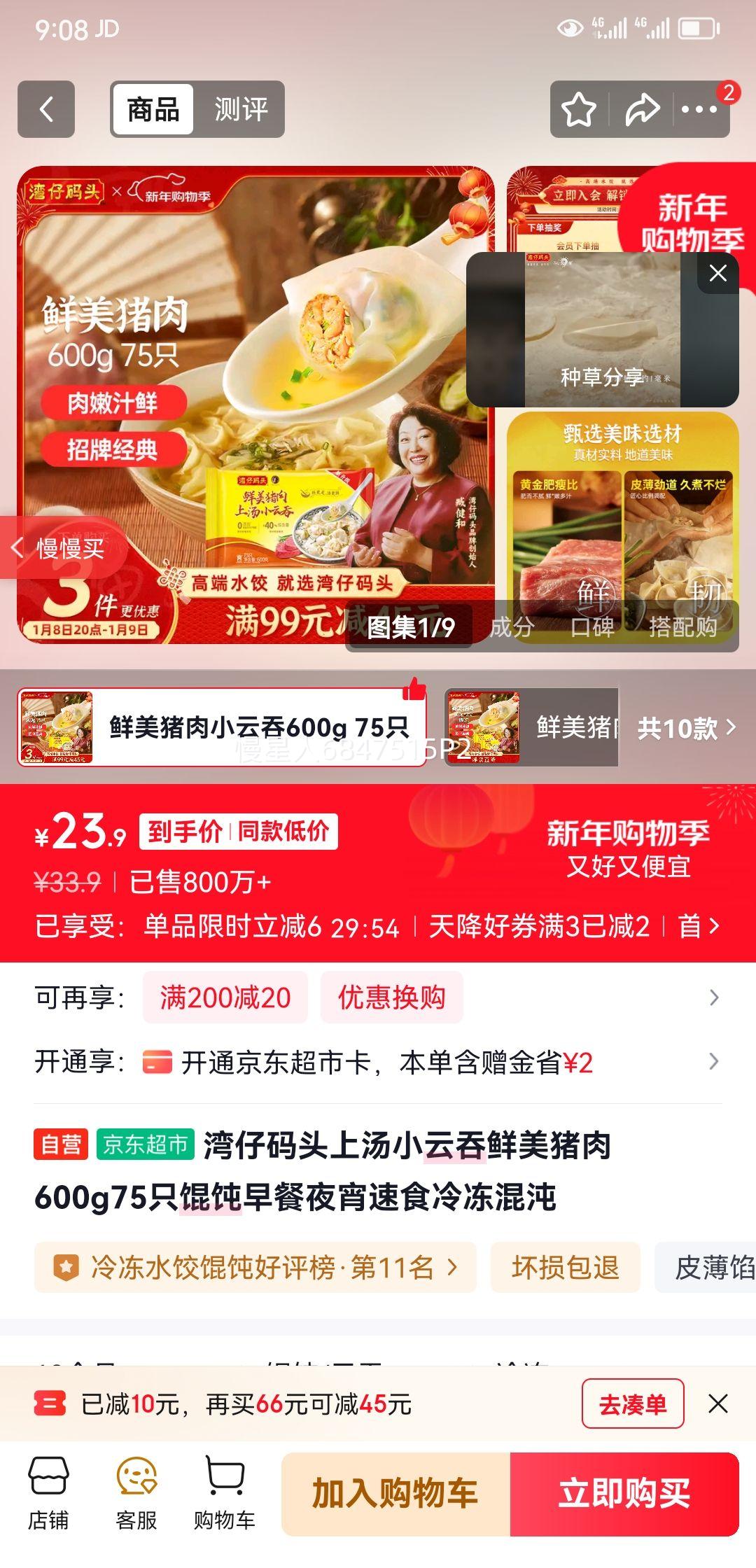Close the 种草分享 video overlay
756x1568 pixels.
tap(716, 273)
